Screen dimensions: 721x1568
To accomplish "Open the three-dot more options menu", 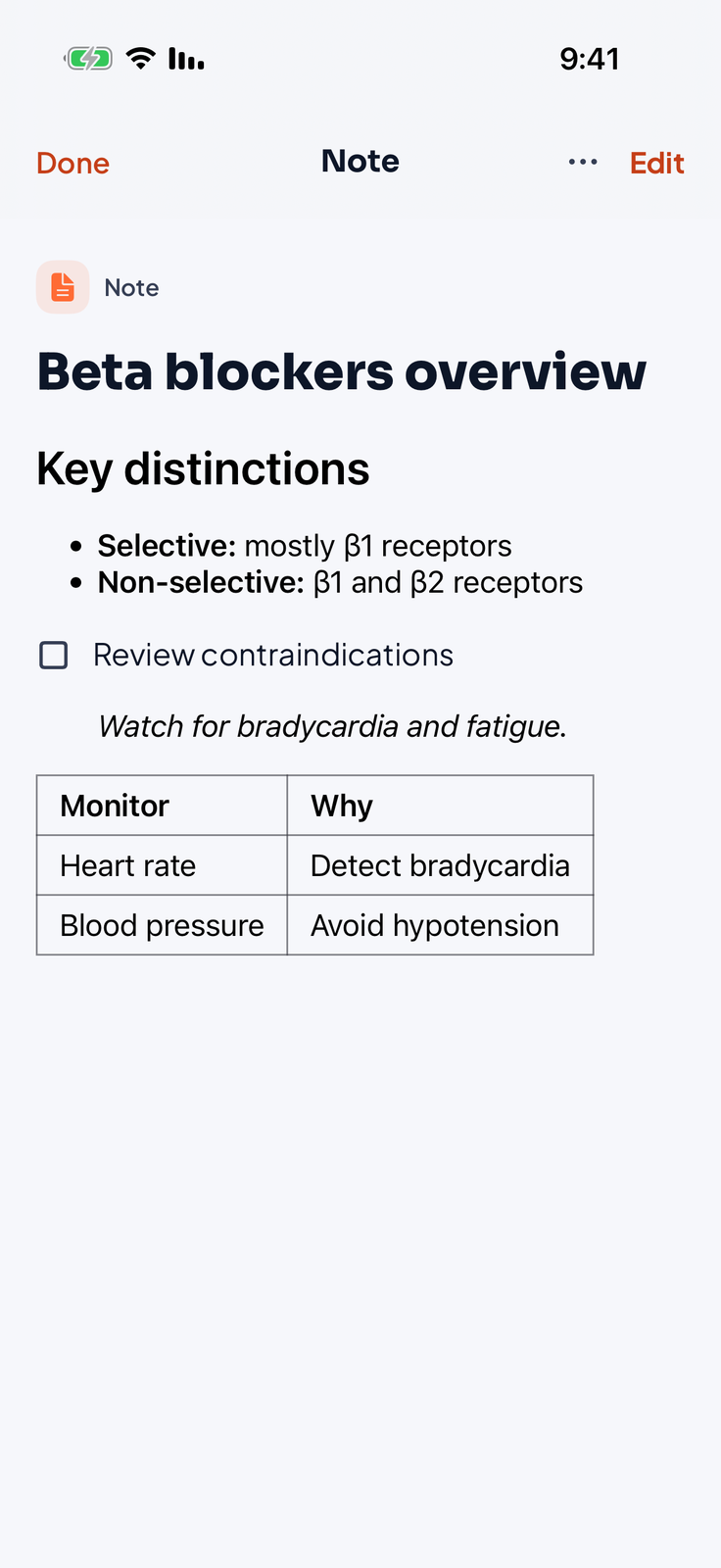I will [x=583, y=162].
